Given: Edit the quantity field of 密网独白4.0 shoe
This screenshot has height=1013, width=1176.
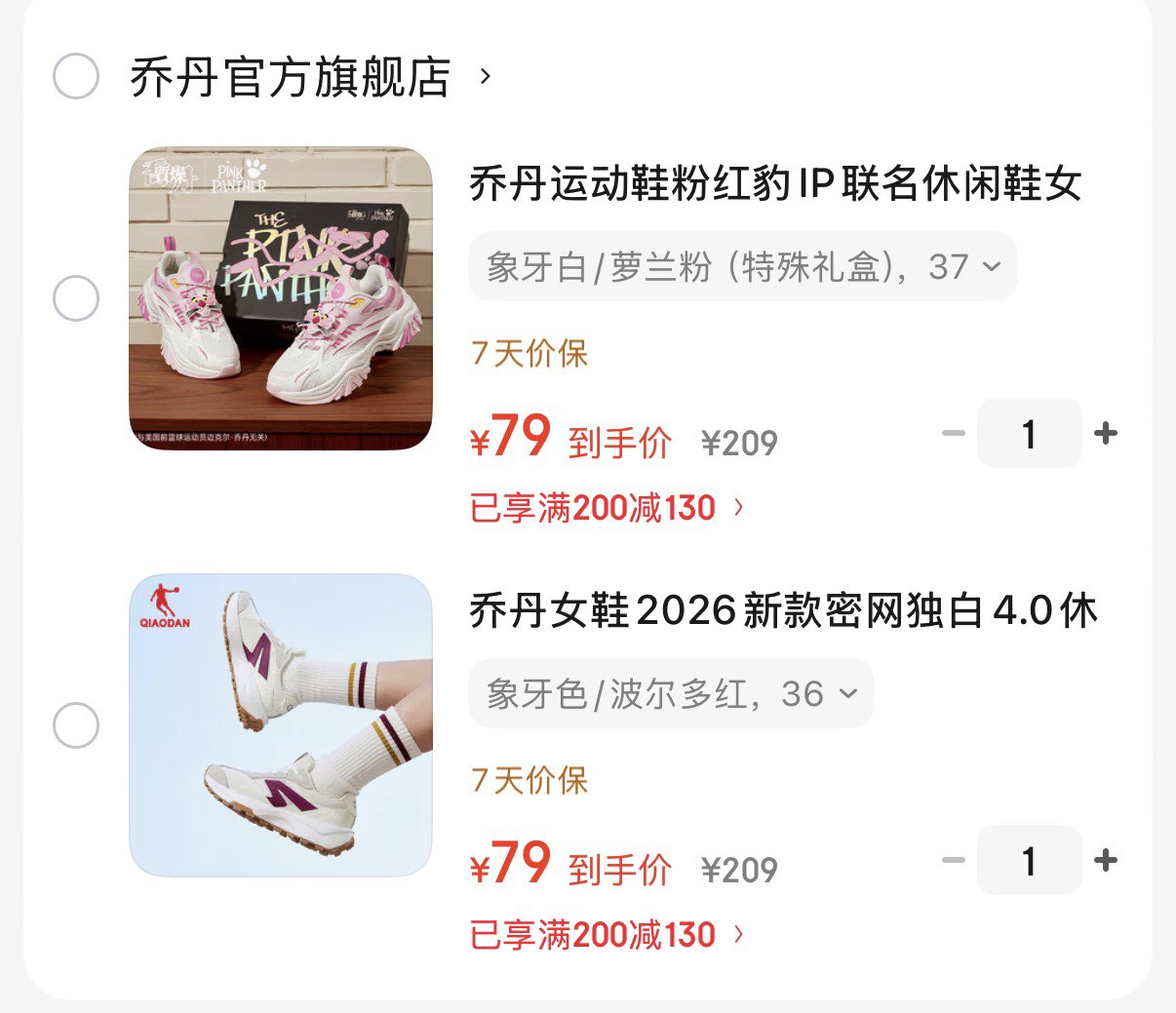Looking at the screenshot, I should click(1029, 860).
